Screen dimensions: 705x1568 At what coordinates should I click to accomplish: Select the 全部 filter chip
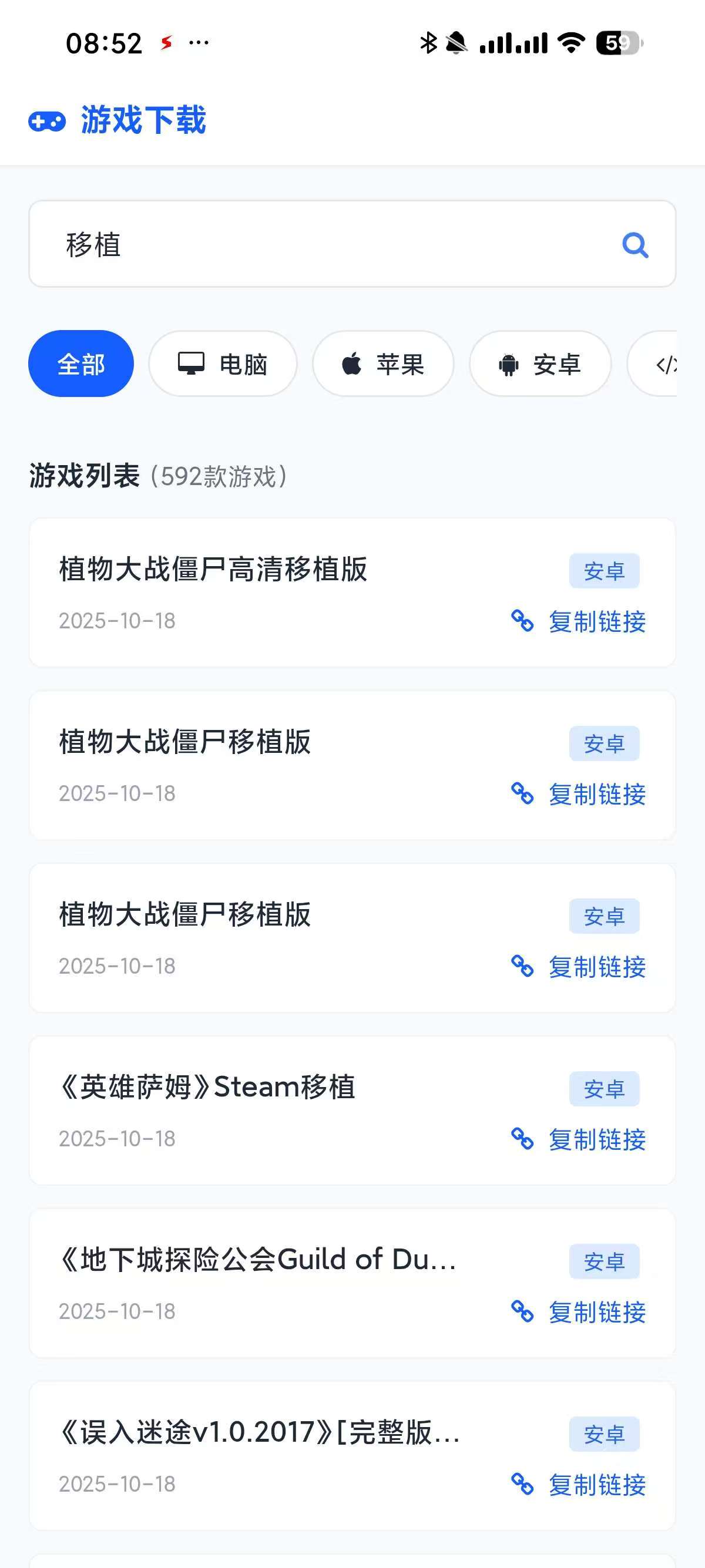click(81, 364)
